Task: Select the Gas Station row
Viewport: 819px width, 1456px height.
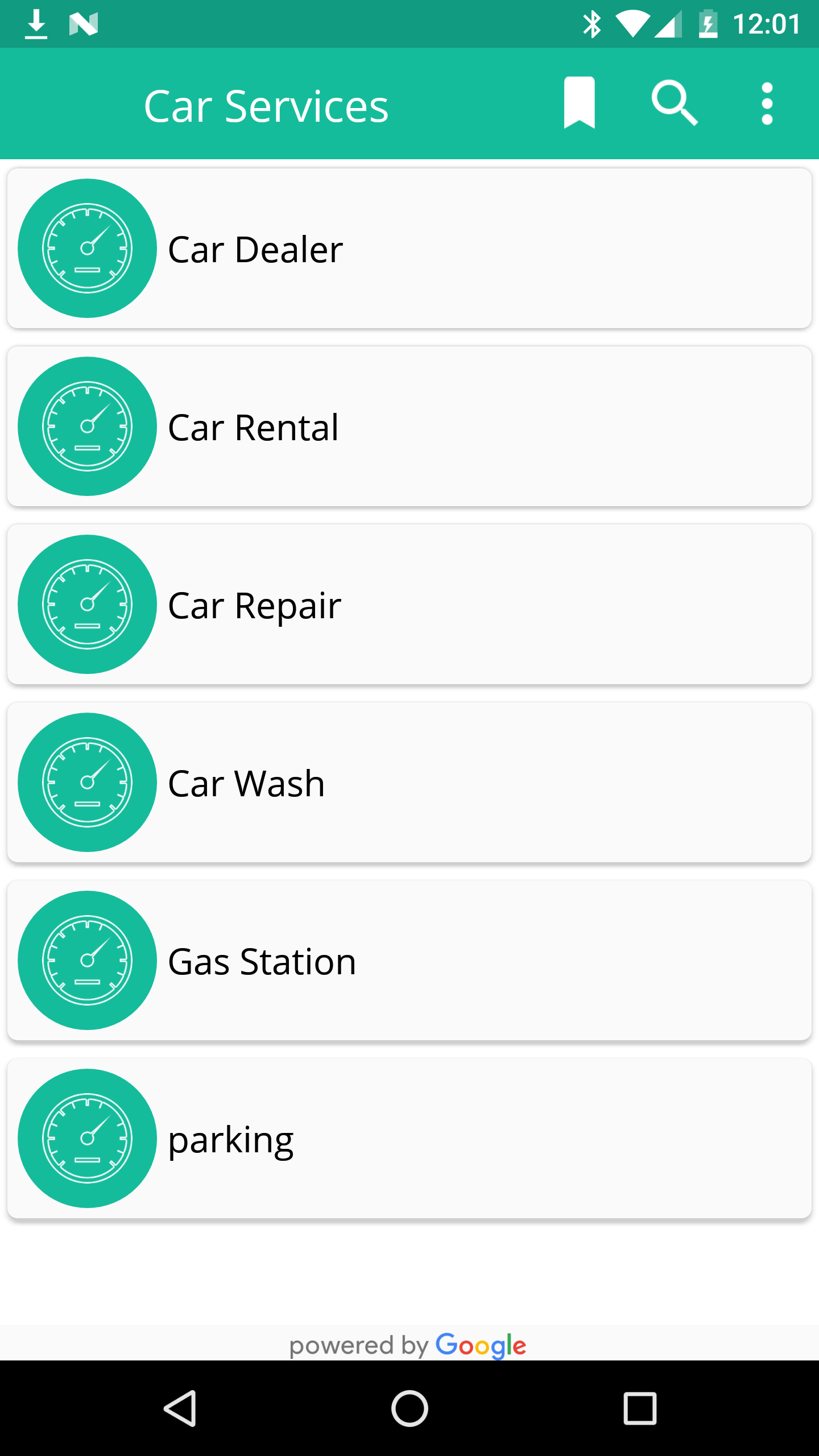Action: coord(409,961)
